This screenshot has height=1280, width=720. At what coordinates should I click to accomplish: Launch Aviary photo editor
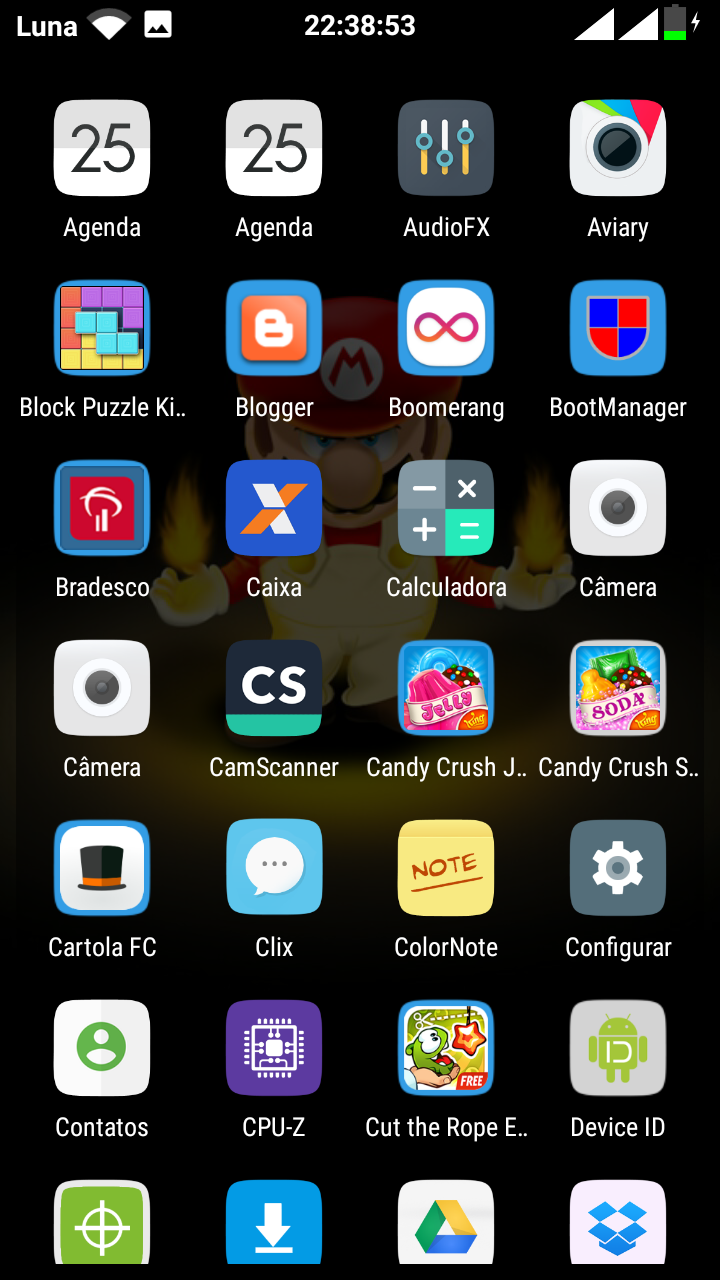(618, 148)
